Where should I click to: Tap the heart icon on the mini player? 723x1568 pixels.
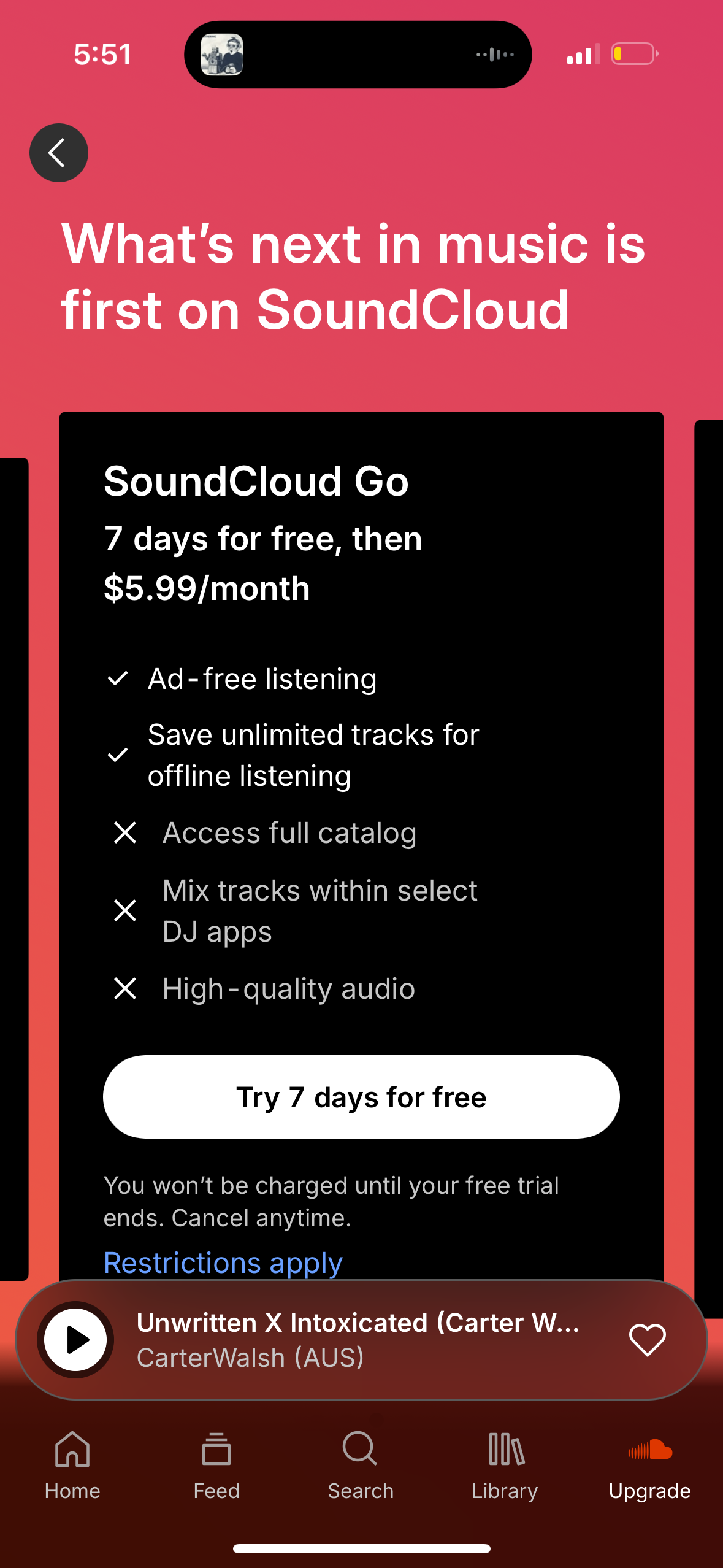648,1340
